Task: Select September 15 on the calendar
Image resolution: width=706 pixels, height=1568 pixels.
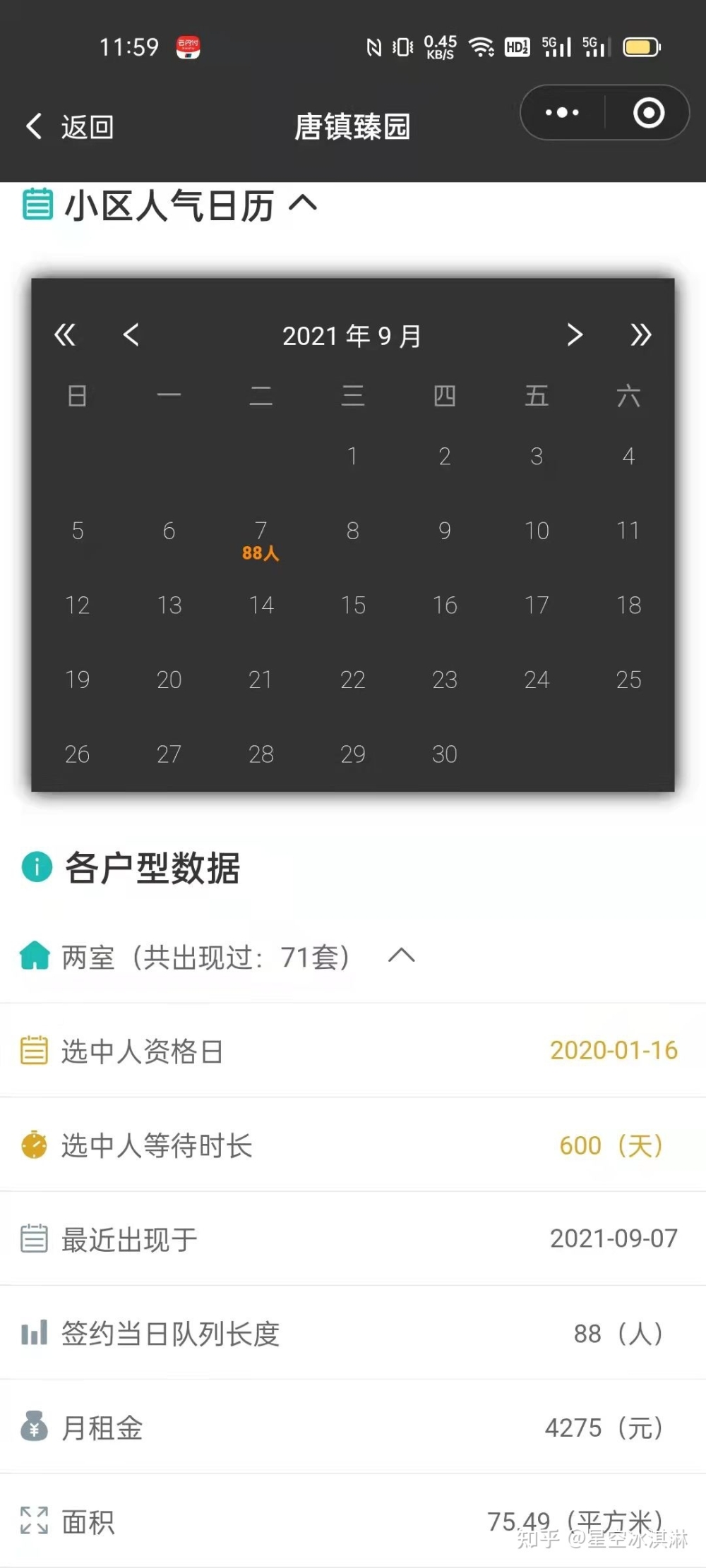Action: pos(352,605)
